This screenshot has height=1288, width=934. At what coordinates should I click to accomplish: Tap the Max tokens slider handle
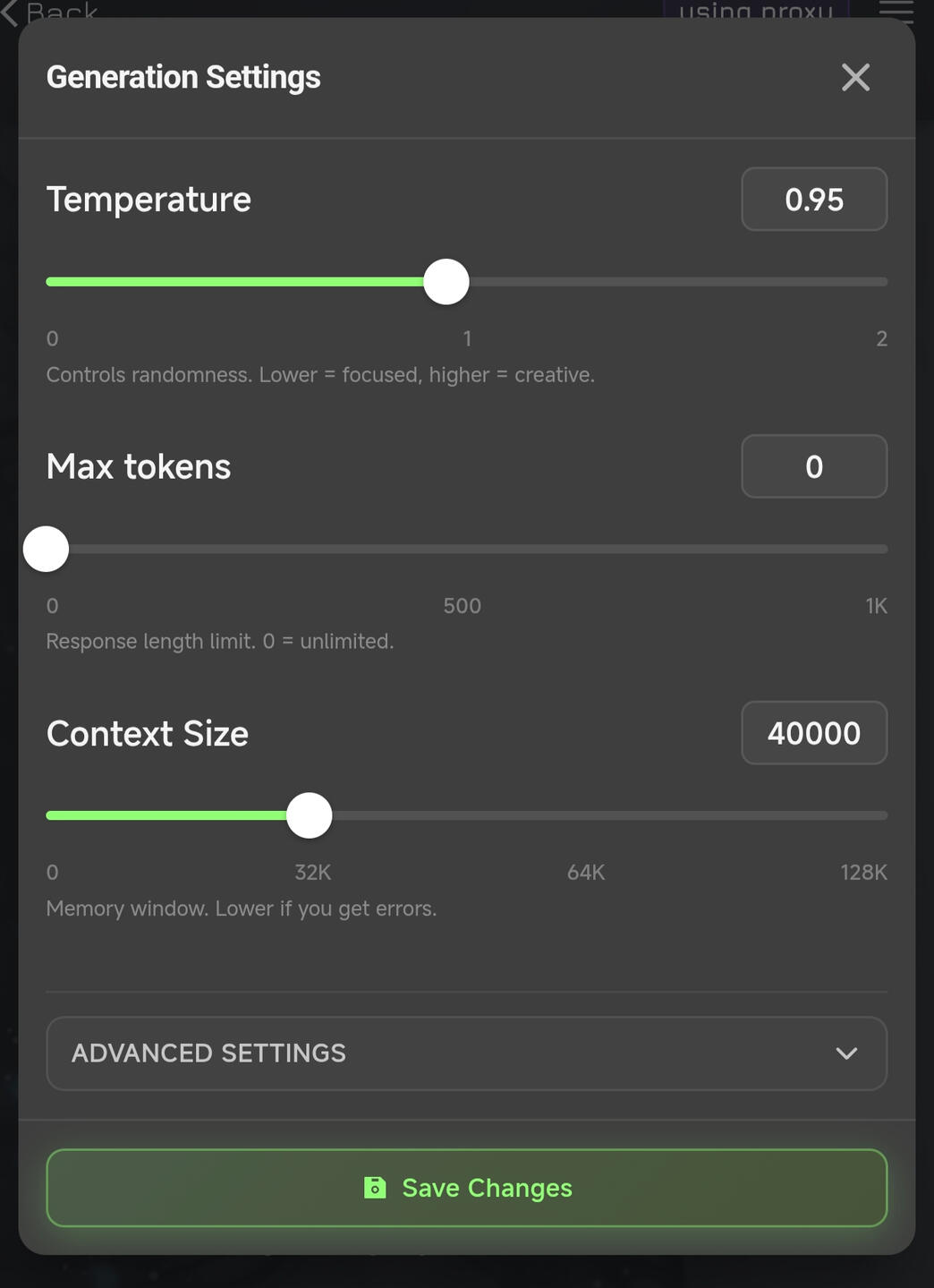pos(47,549)
